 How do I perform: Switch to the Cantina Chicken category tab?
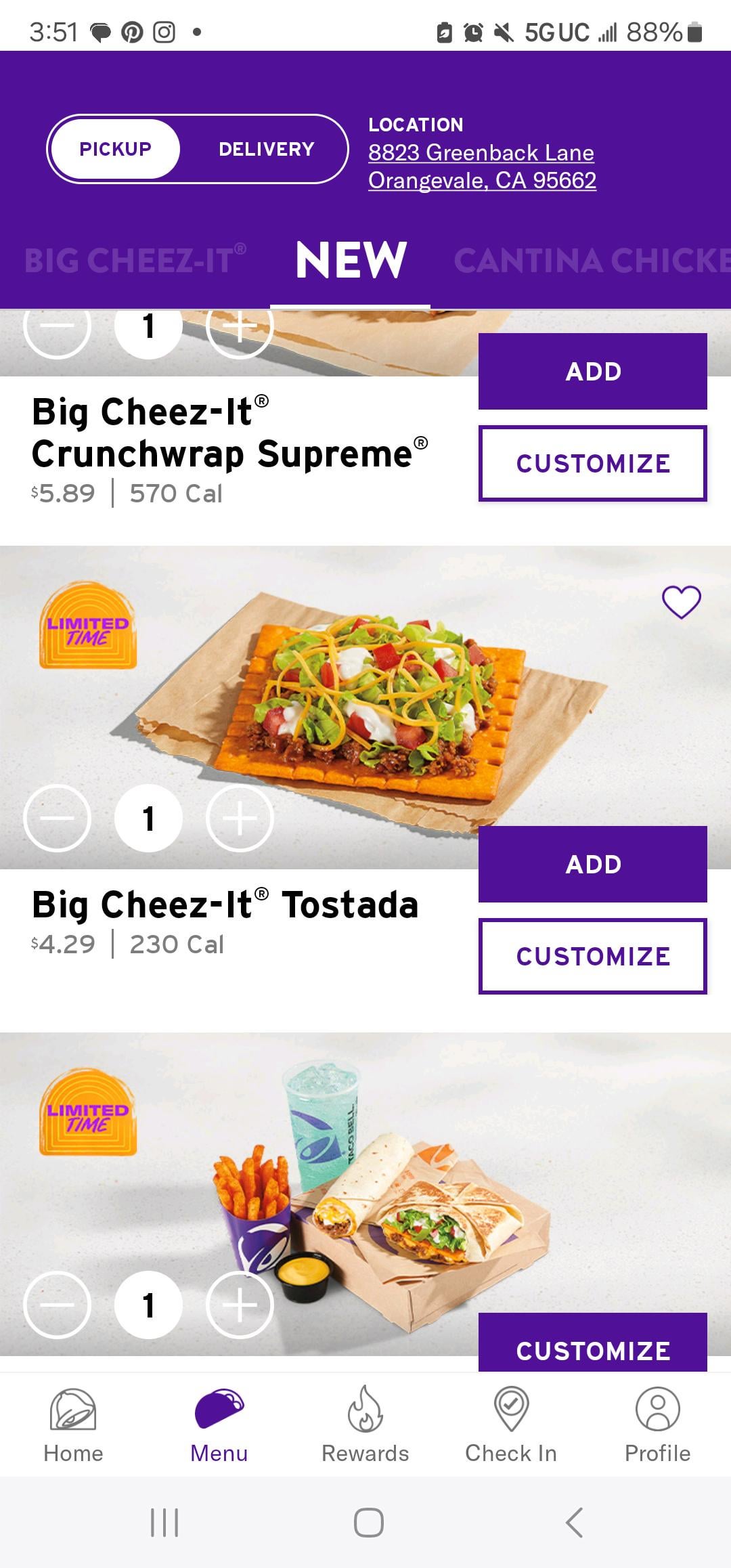(591, 261)
